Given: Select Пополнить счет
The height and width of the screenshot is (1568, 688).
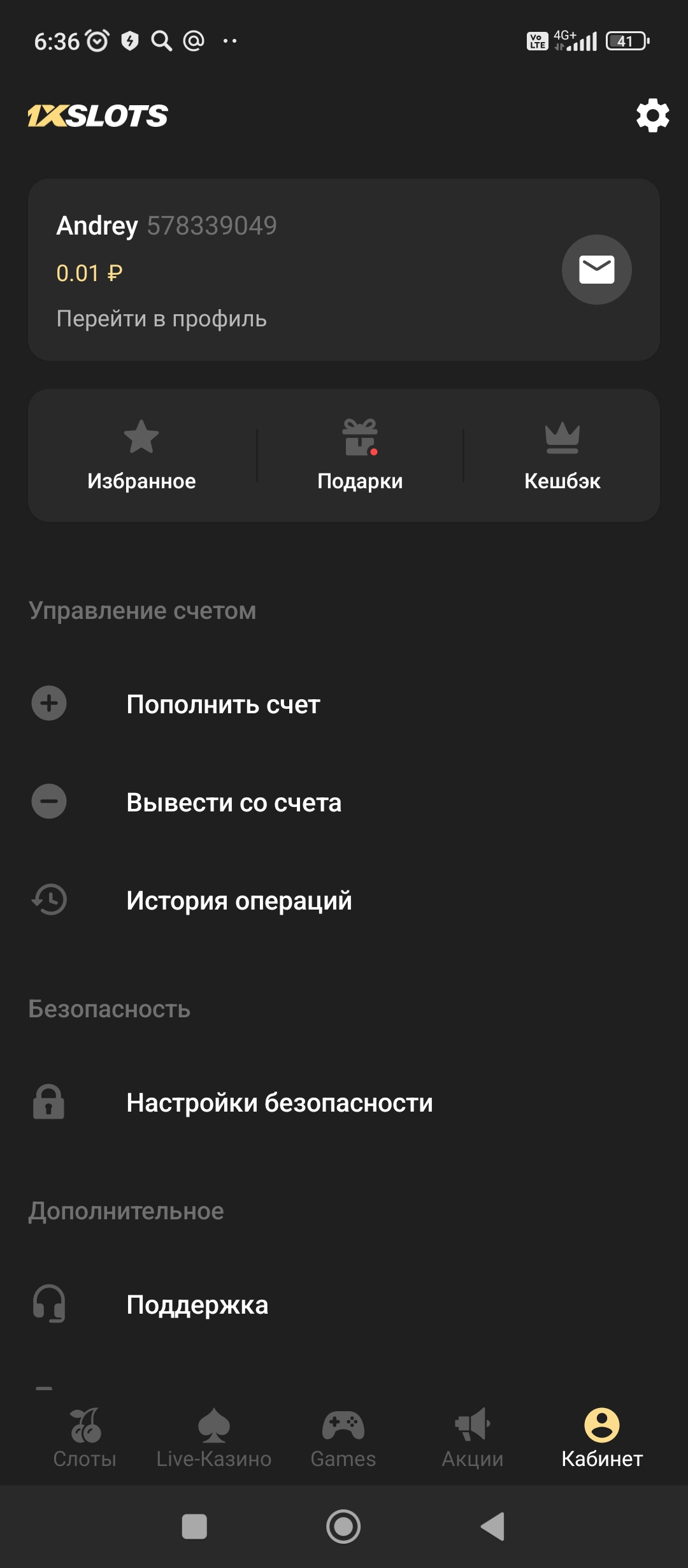Looking at the screenshot, I should pyautogui.click(x=223, y=704).
